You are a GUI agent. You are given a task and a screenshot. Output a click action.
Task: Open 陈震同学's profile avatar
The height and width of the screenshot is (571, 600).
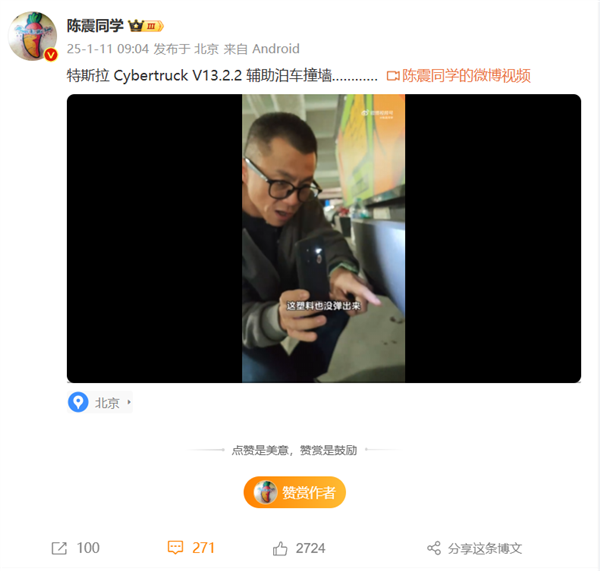(32, 37)
